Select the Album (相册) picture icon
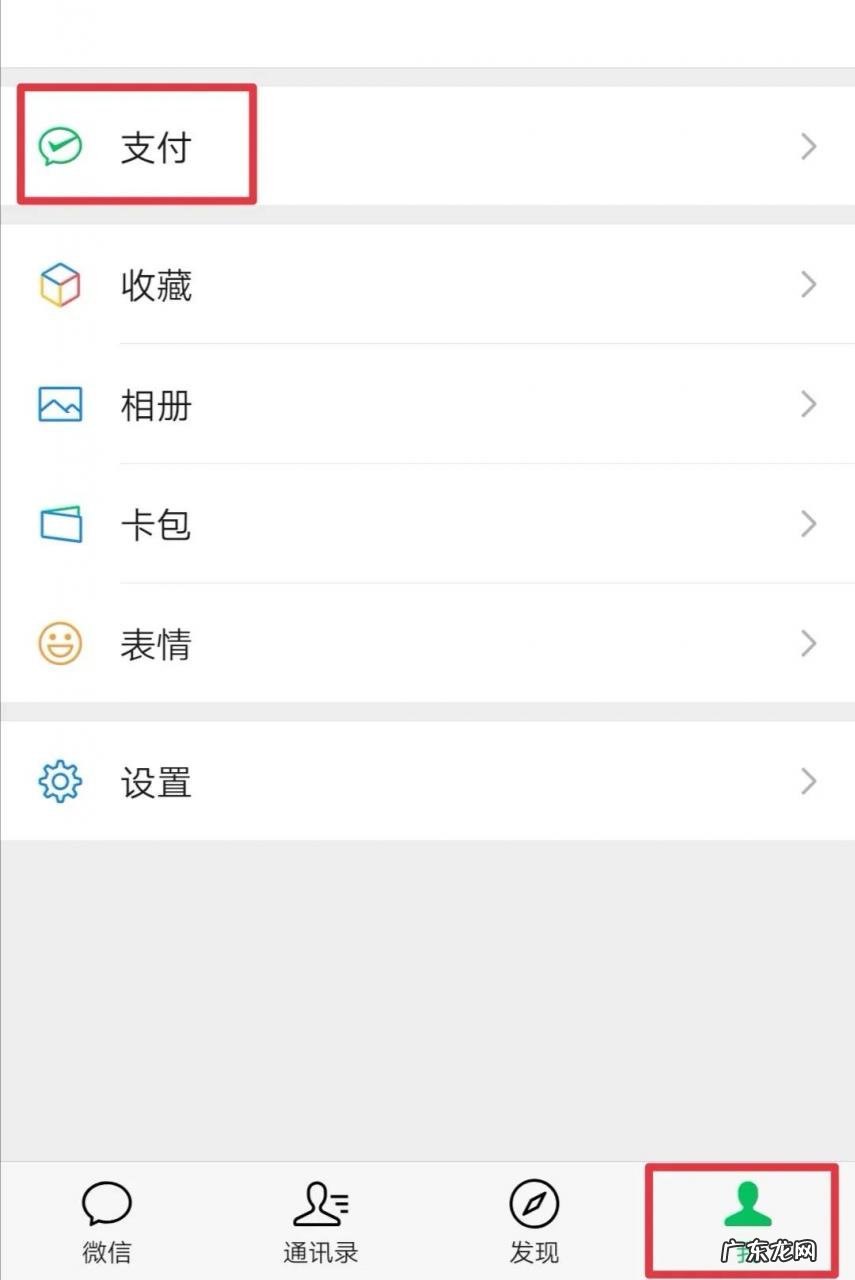Screen dimensions: 855x1280 [60, 404]
